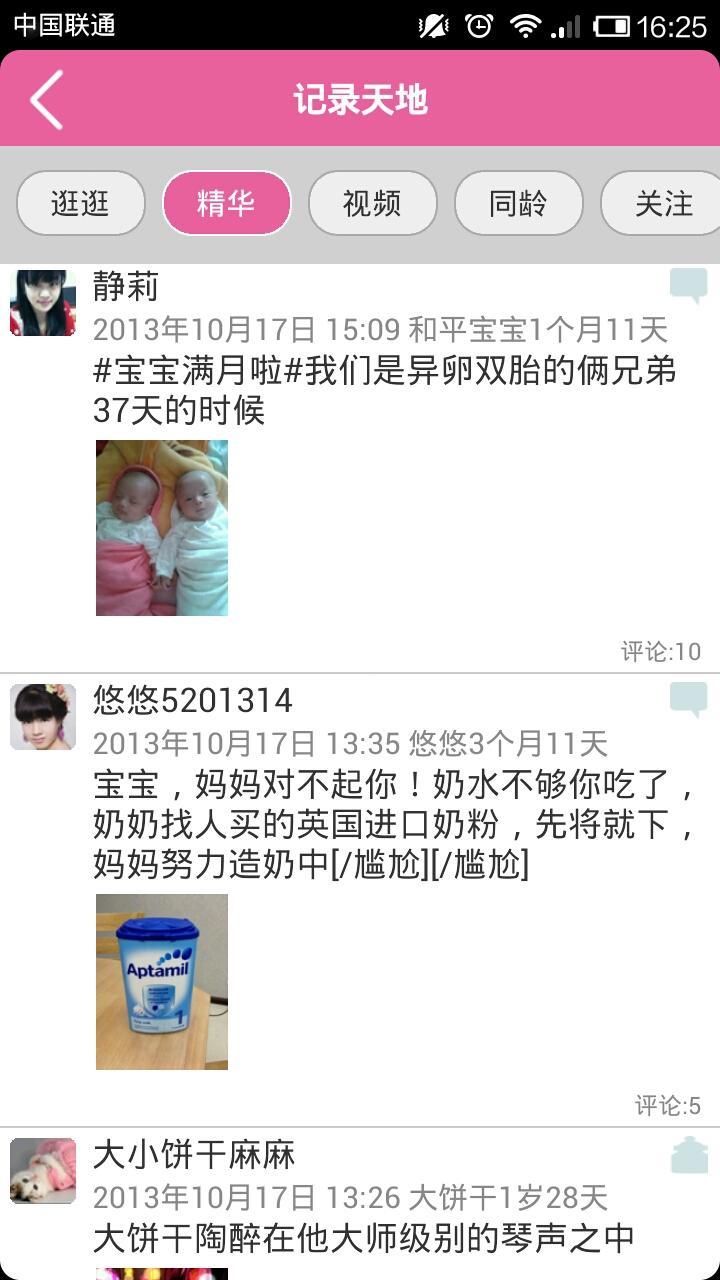
Task: Open 静莉's post about 宝宝满月啦
Action: click(384, 390)
